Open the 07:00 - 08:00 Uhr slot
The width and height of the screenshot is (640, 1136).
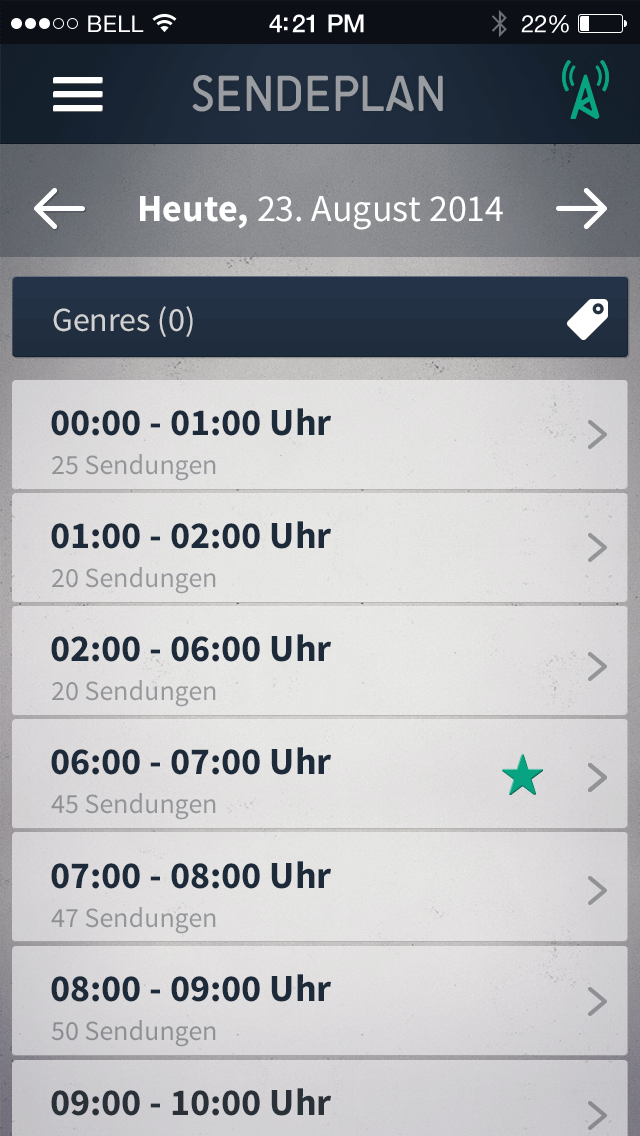click(x=320, y=888)
